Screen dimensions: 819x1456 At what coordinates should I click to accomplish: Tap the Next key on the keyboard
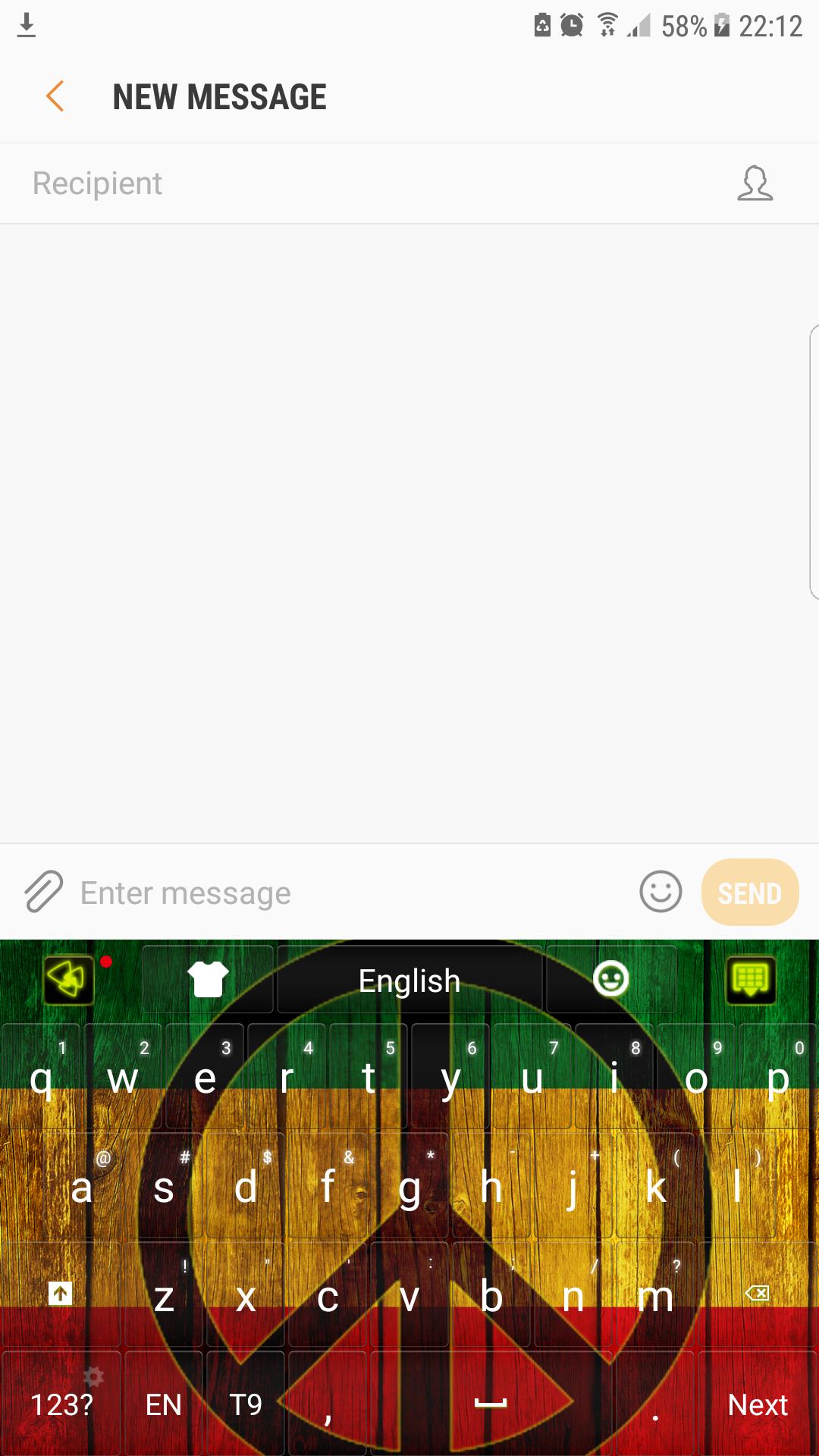pos(758,1404)
